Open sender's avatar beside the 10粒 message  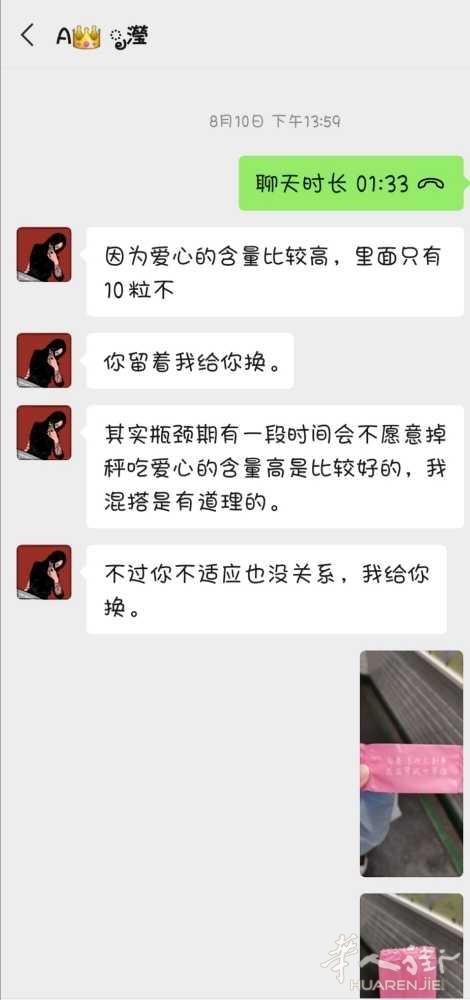(44, 254)
